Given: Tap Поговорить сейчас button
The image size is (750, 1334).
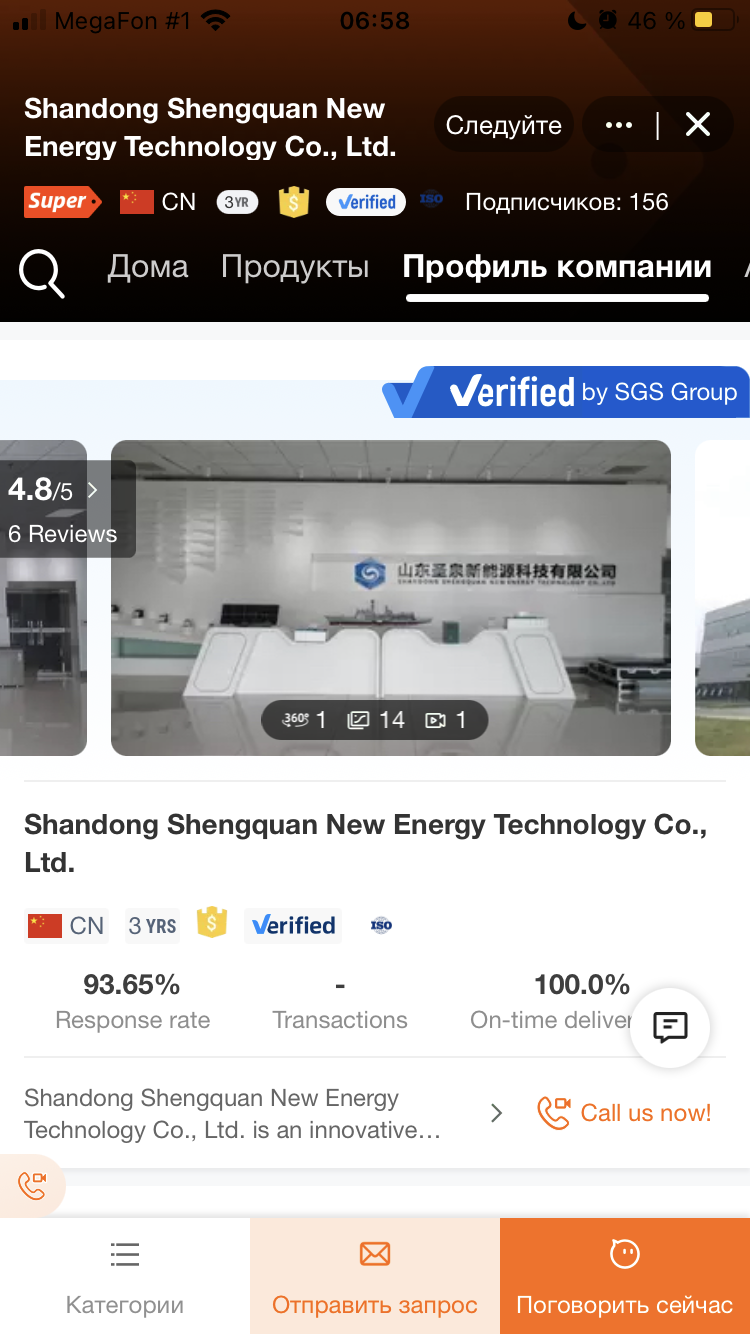Looking at the screenshot, I should pyautogui.click(x=625, y=1276).
